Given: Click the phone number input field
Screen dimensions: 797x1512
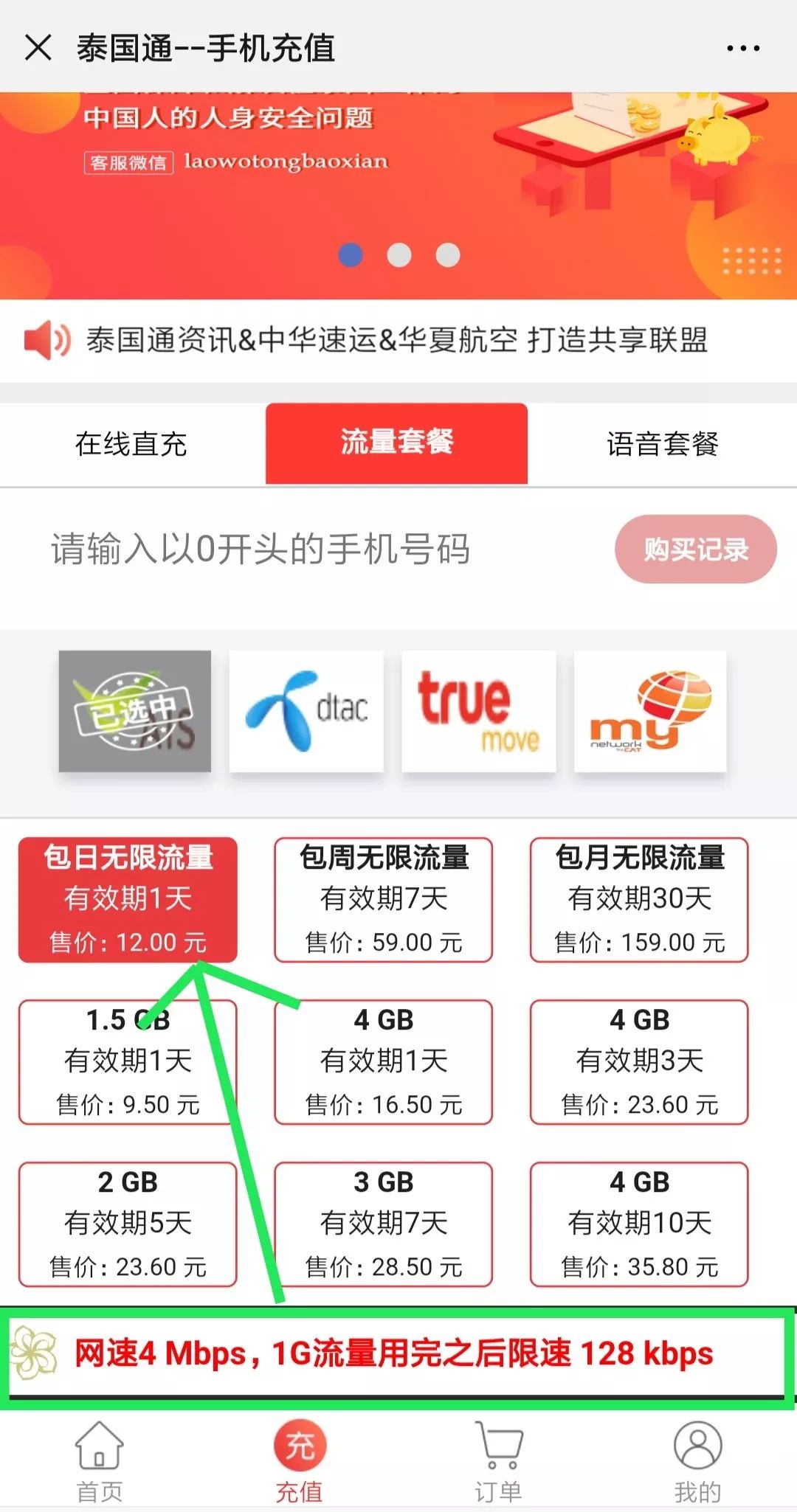Looking at the screenshot, I should [295, 549].
